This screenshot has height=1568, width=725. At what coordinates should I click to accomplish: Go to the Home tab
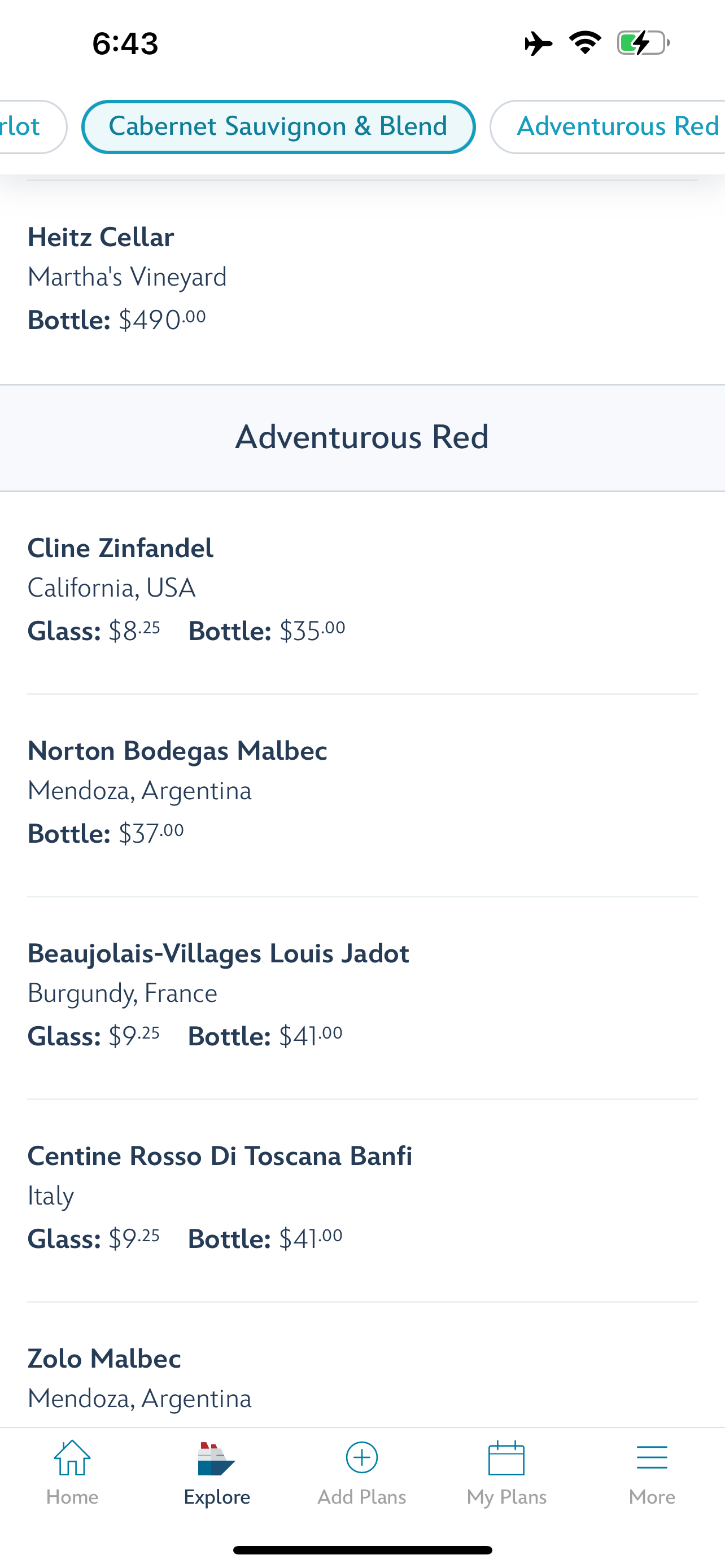point(72,1472)
